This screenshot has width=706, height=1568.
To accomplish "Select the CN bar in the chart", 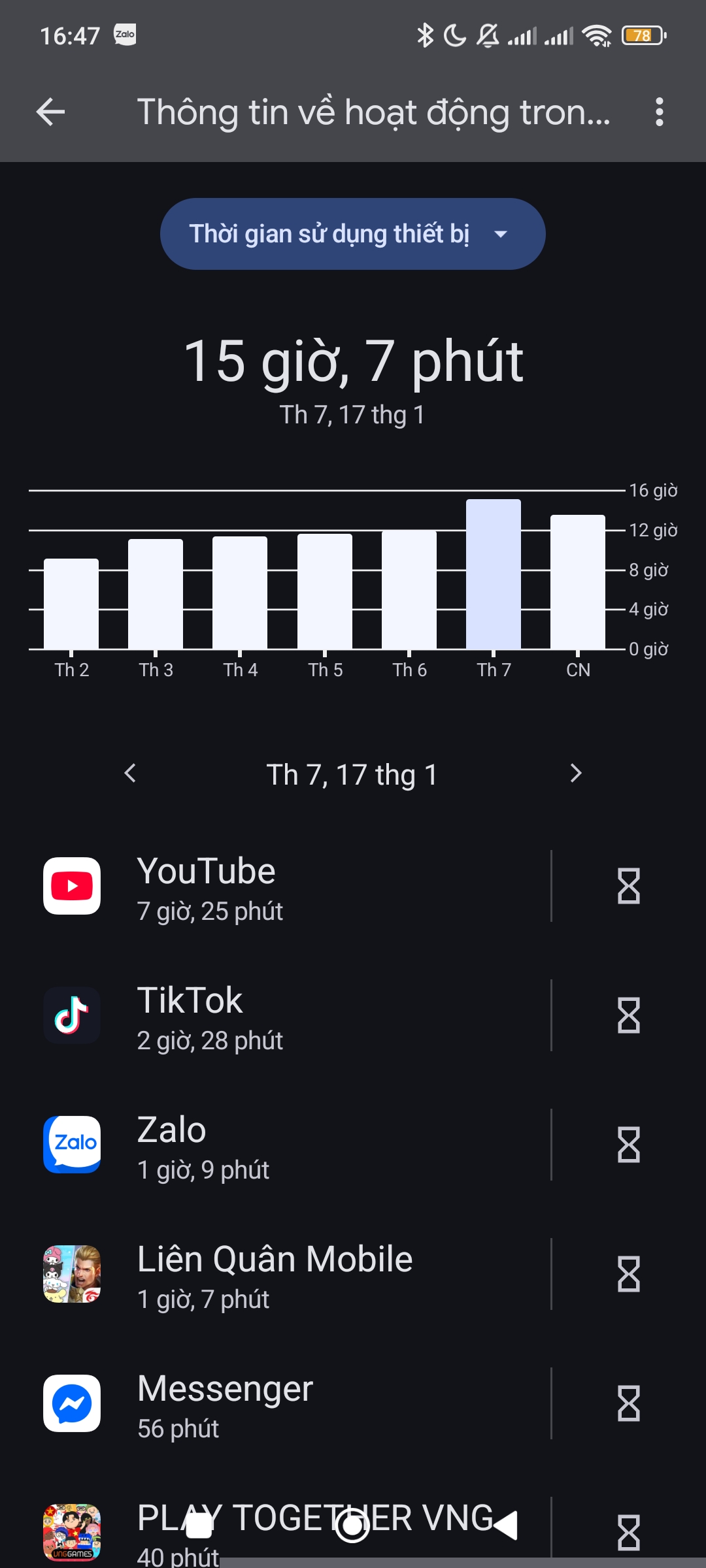I will tap(578, 582).
